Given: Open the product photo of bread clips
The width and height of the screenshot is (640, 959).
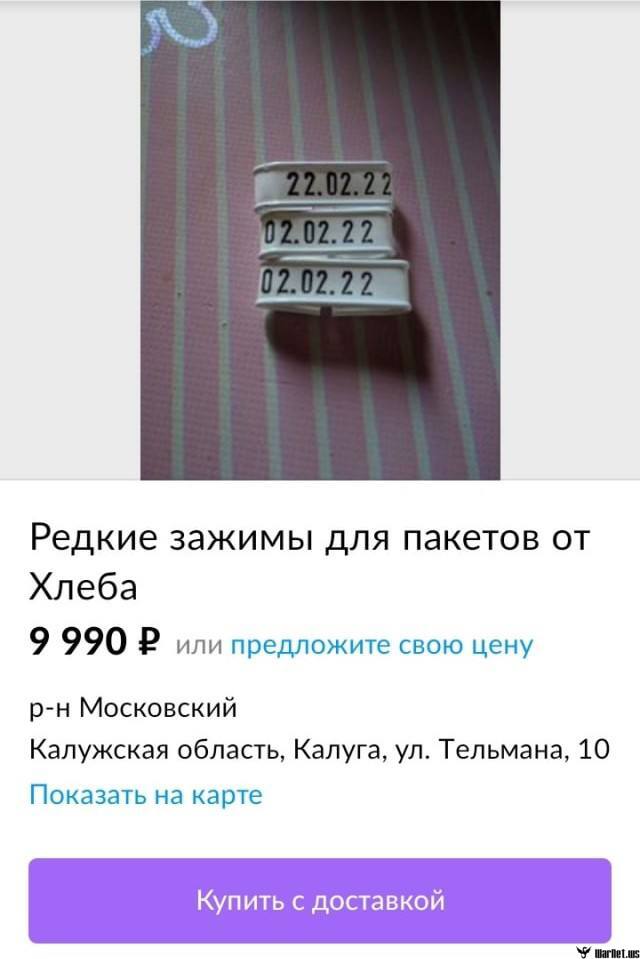Looking at the screenshot, I should (x=320, y=240).
